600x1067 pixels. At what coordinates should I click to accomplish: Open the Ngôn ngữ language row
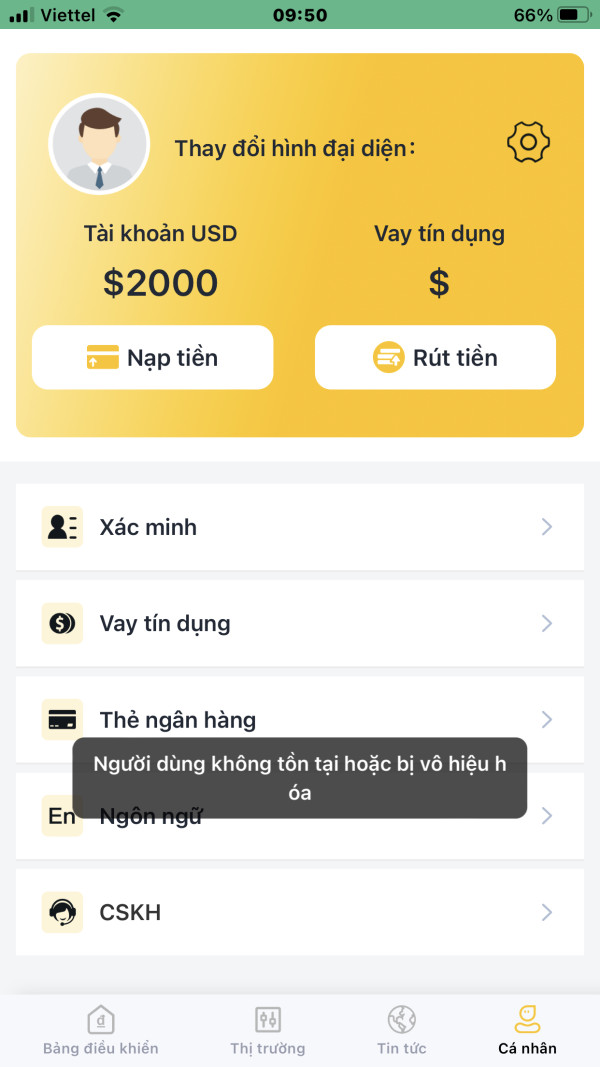point(300,816)
